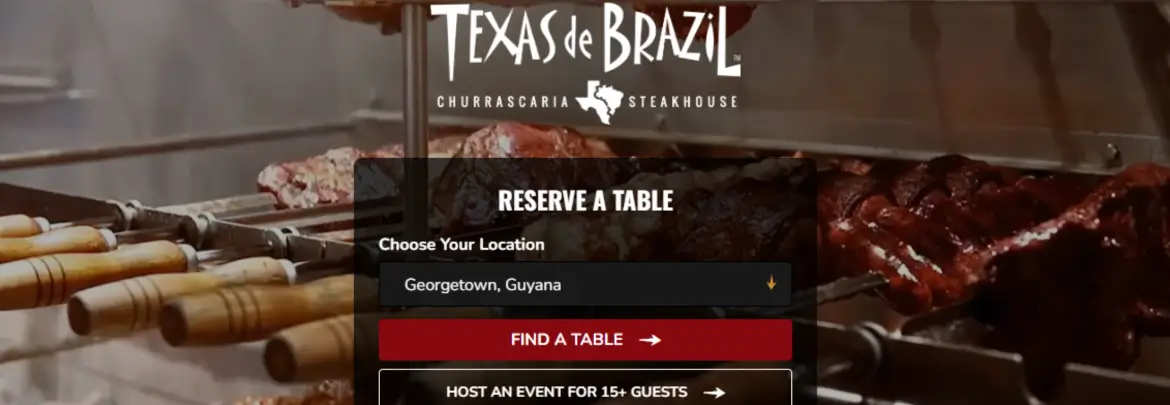Tap the Find a Table button
1170x405 pixels.
pyautogui.click(x=585, y=340)
